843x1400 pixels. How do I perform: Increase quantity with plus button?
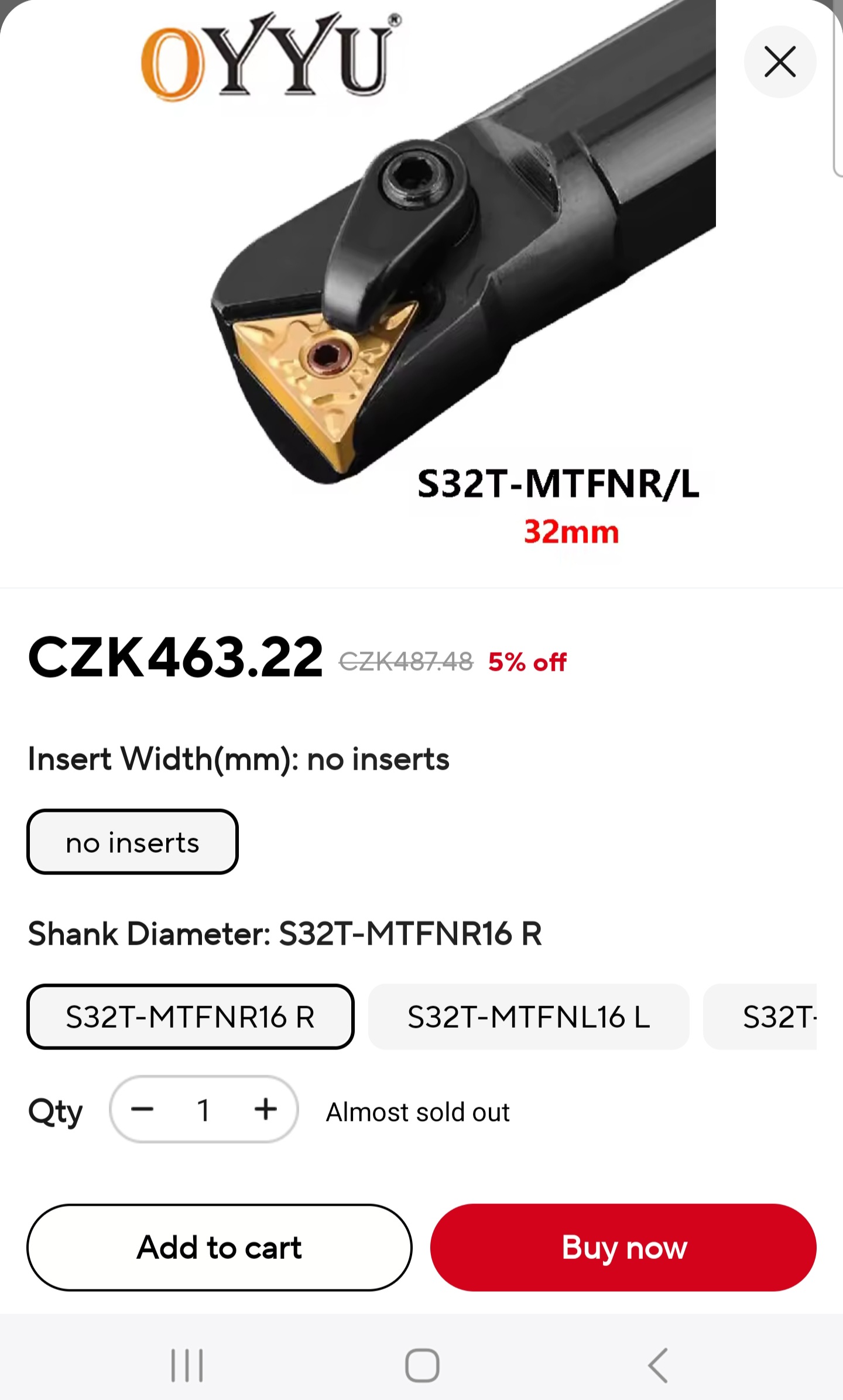point(266,1110)
